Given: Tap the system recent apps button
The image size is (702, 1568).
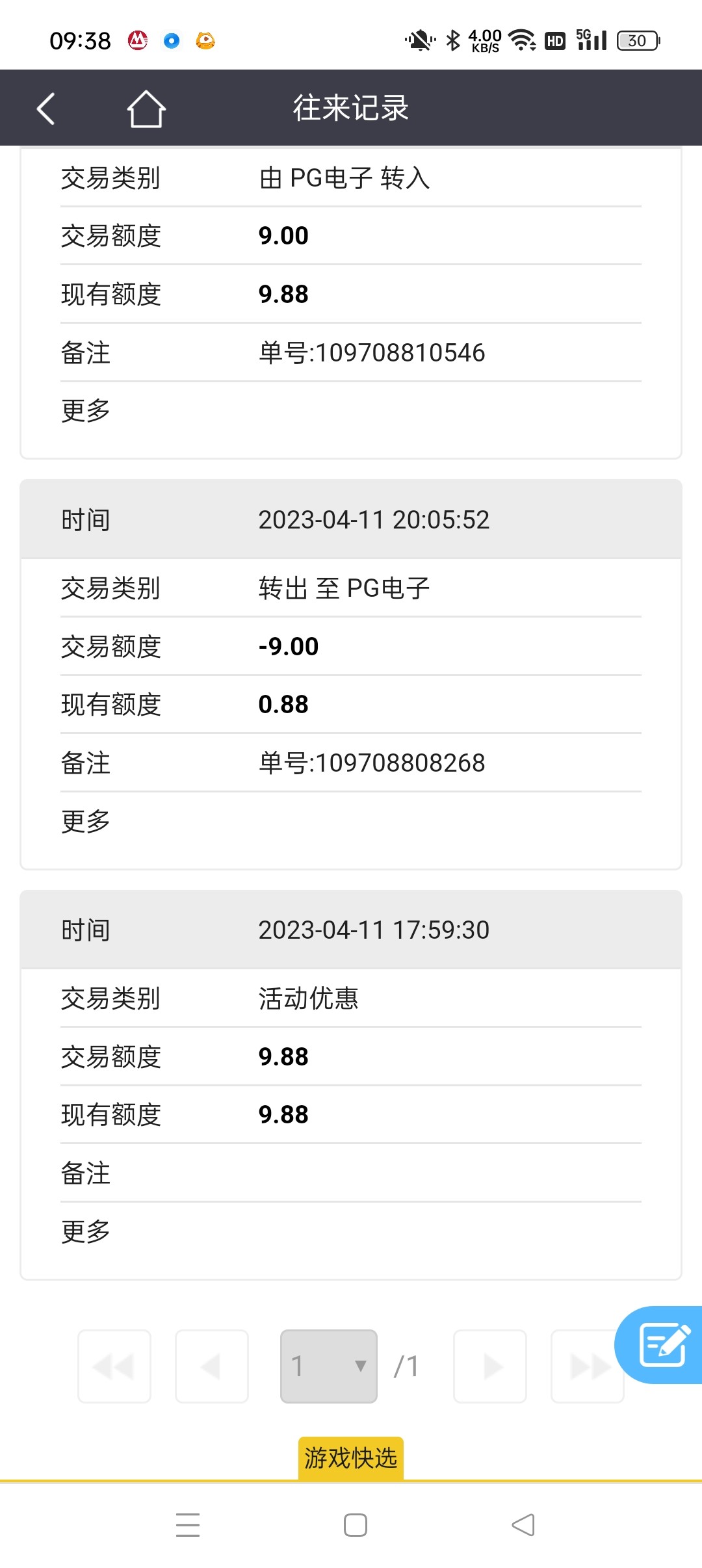Looking at the screenshot, I should (x=188, y=1525).
